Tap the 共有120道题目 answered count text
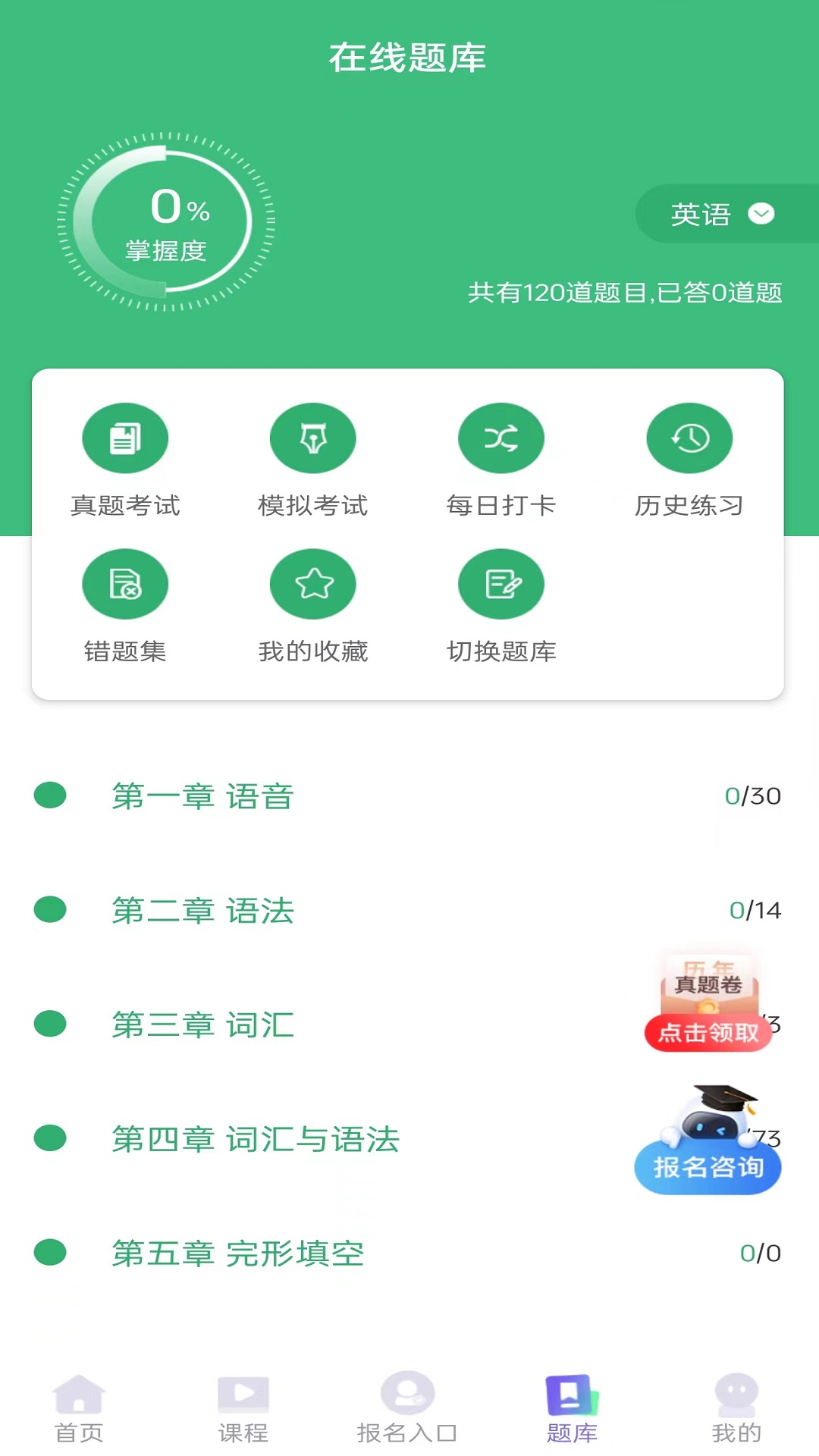 point(628,291)
